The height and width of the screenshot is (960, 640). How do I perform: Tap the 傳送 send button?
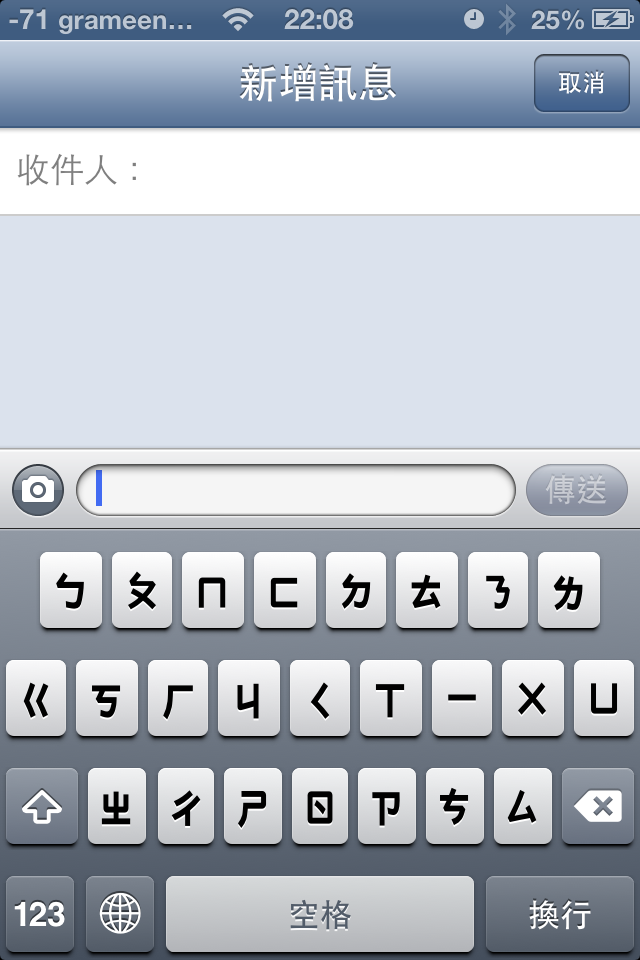click(576, 490)
